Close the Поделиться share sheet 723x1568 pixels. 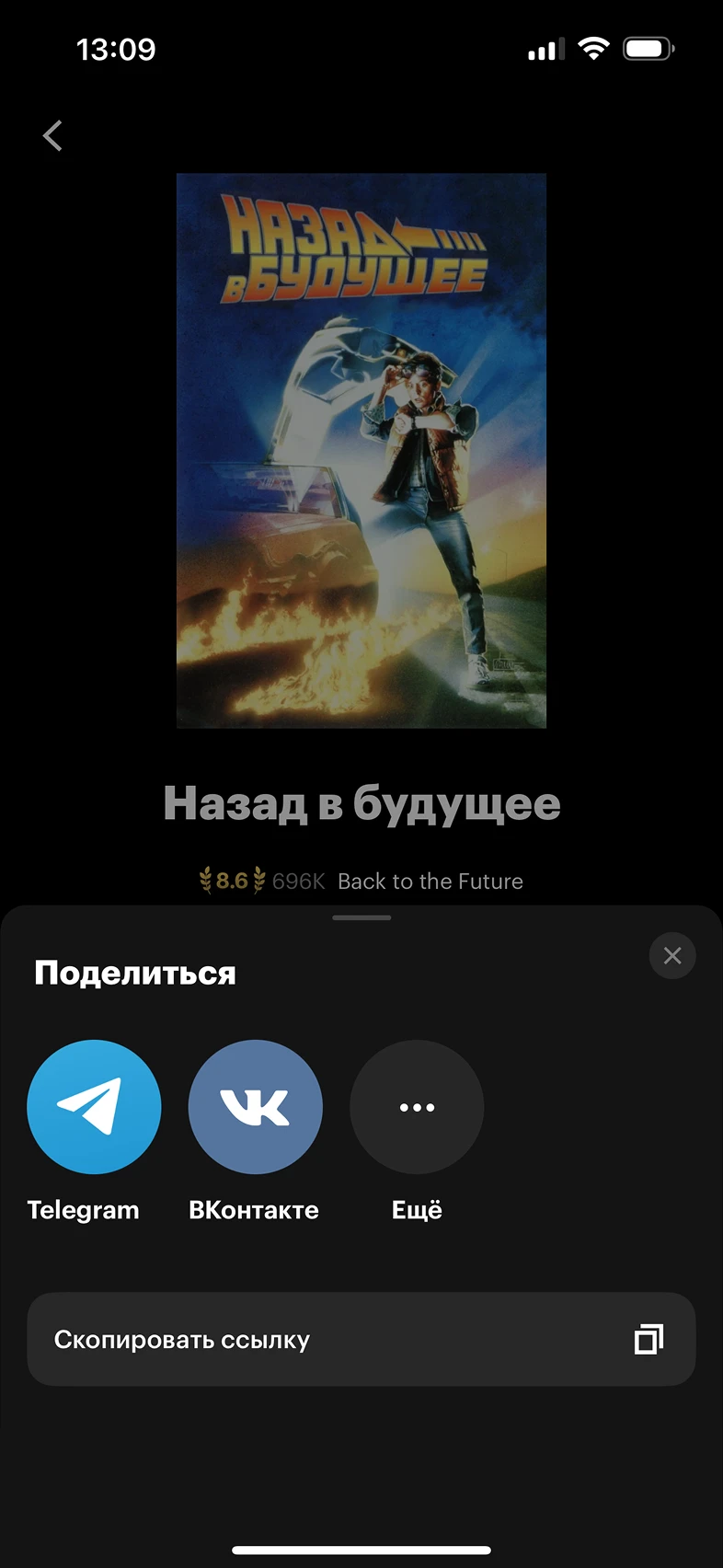[x=672, y=955]
